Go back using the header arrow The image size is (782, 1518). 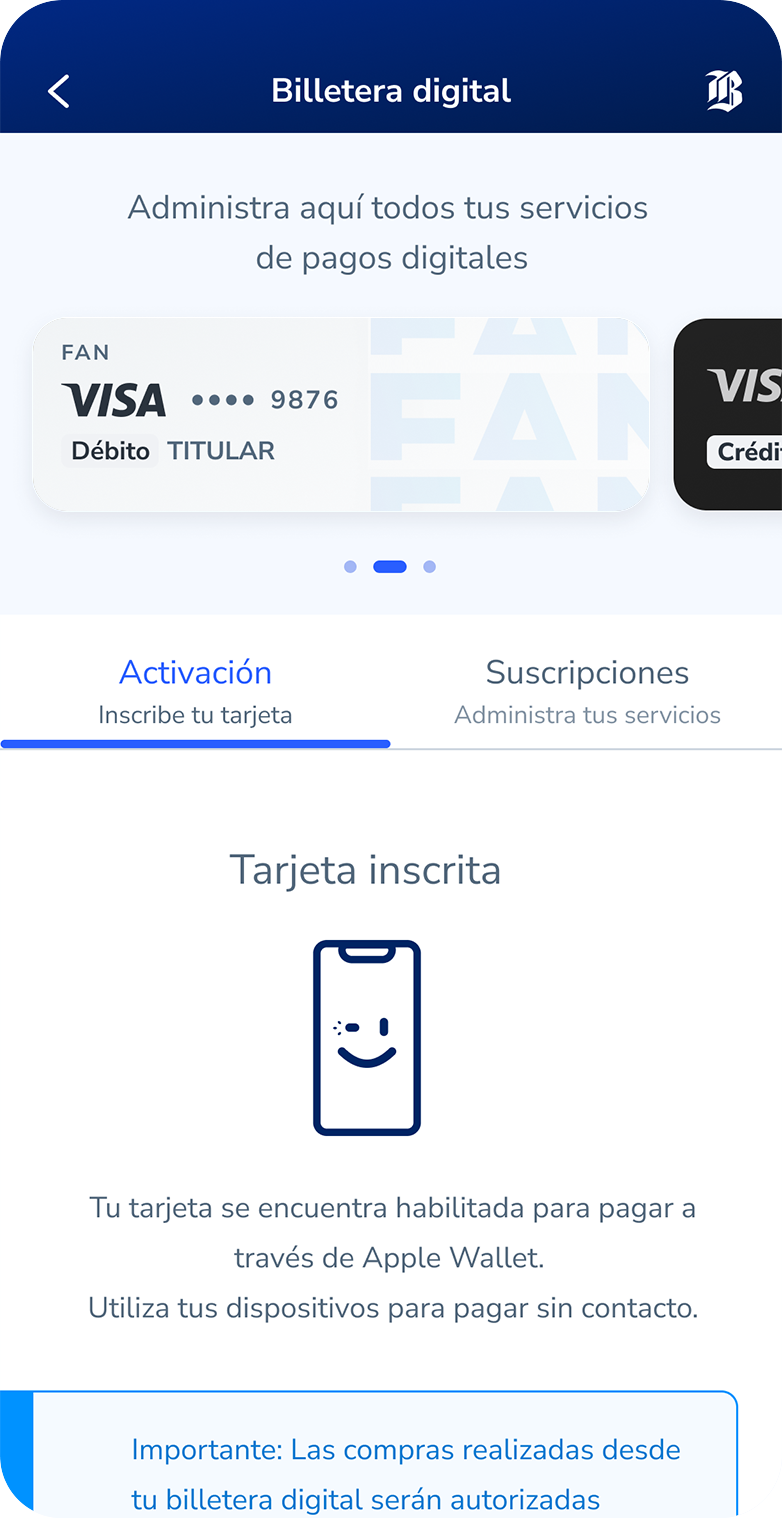pos(59,92)
